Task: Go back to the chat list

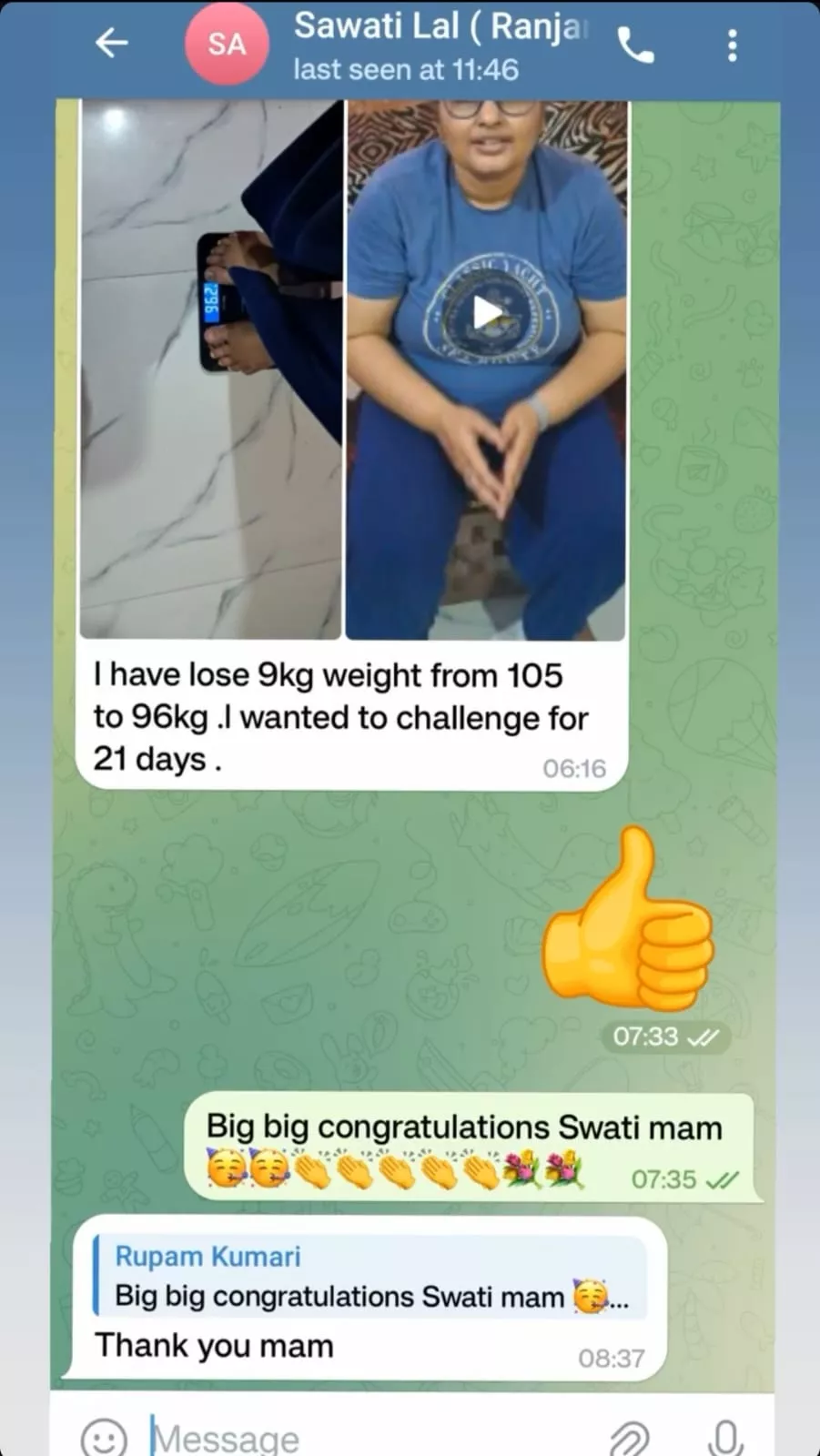Action: point(111,43)
